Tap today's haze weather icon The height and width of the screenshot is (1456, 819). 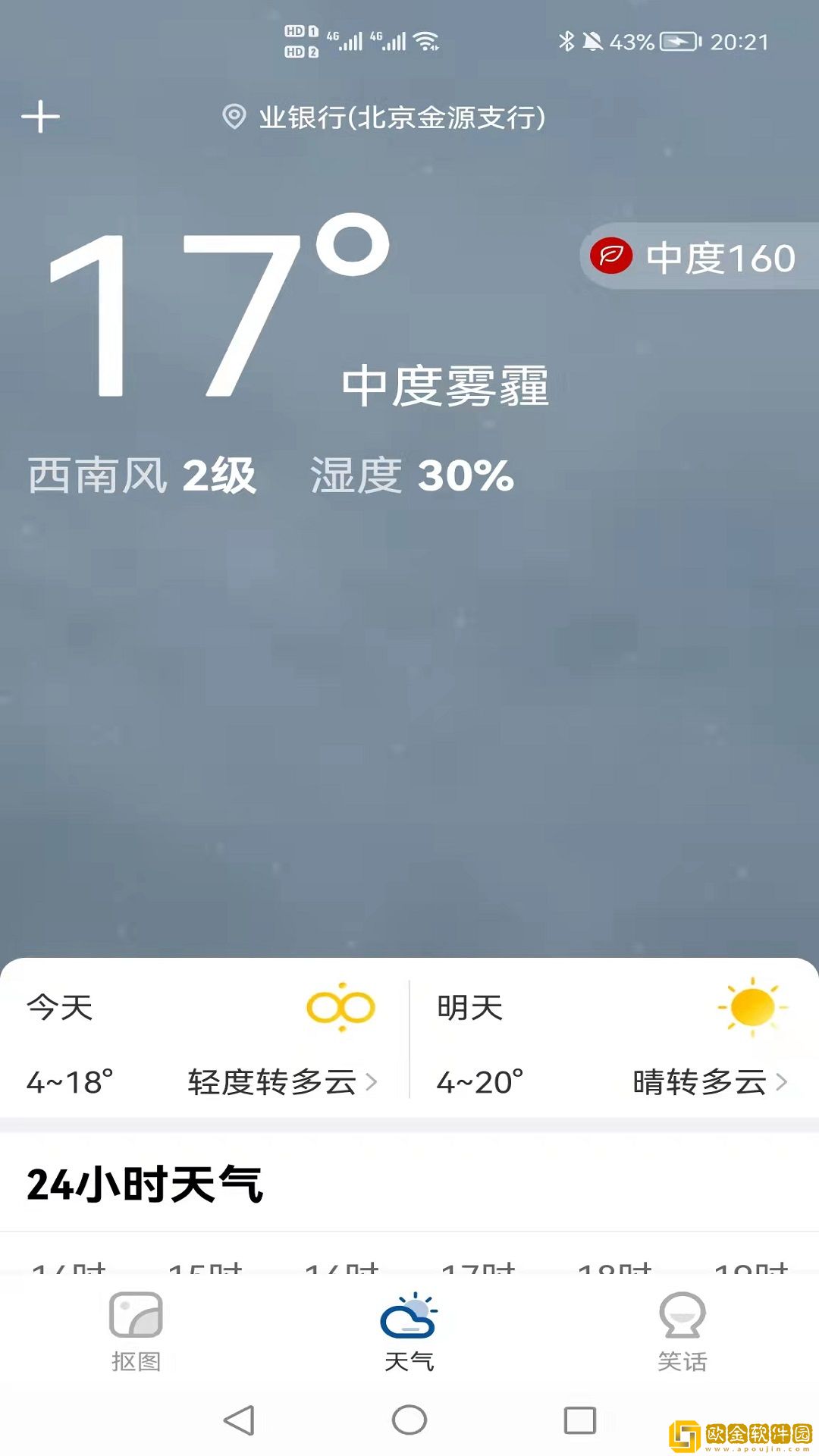click(x=340, y=1009)
